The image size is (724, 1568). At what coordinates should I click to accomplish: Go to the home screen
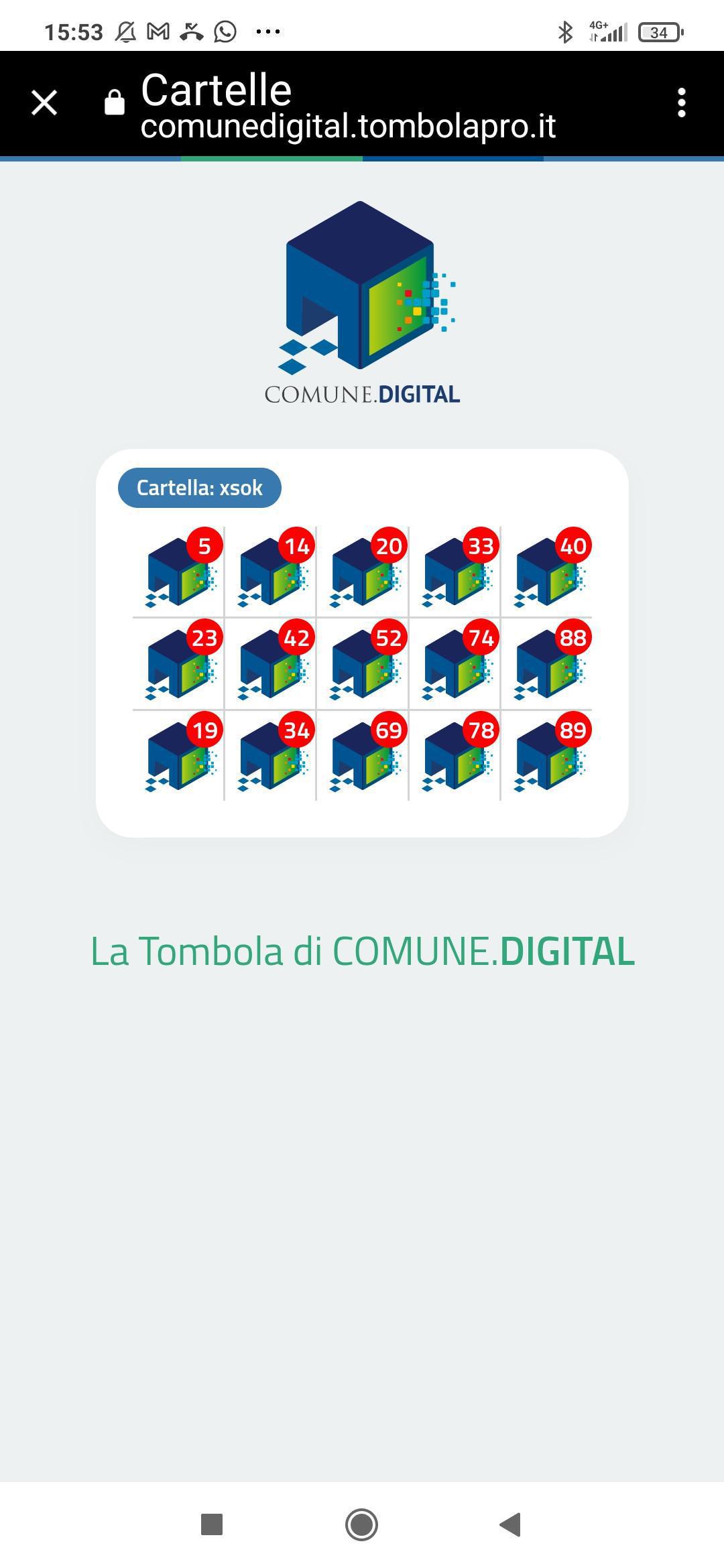coord(361,1524)
